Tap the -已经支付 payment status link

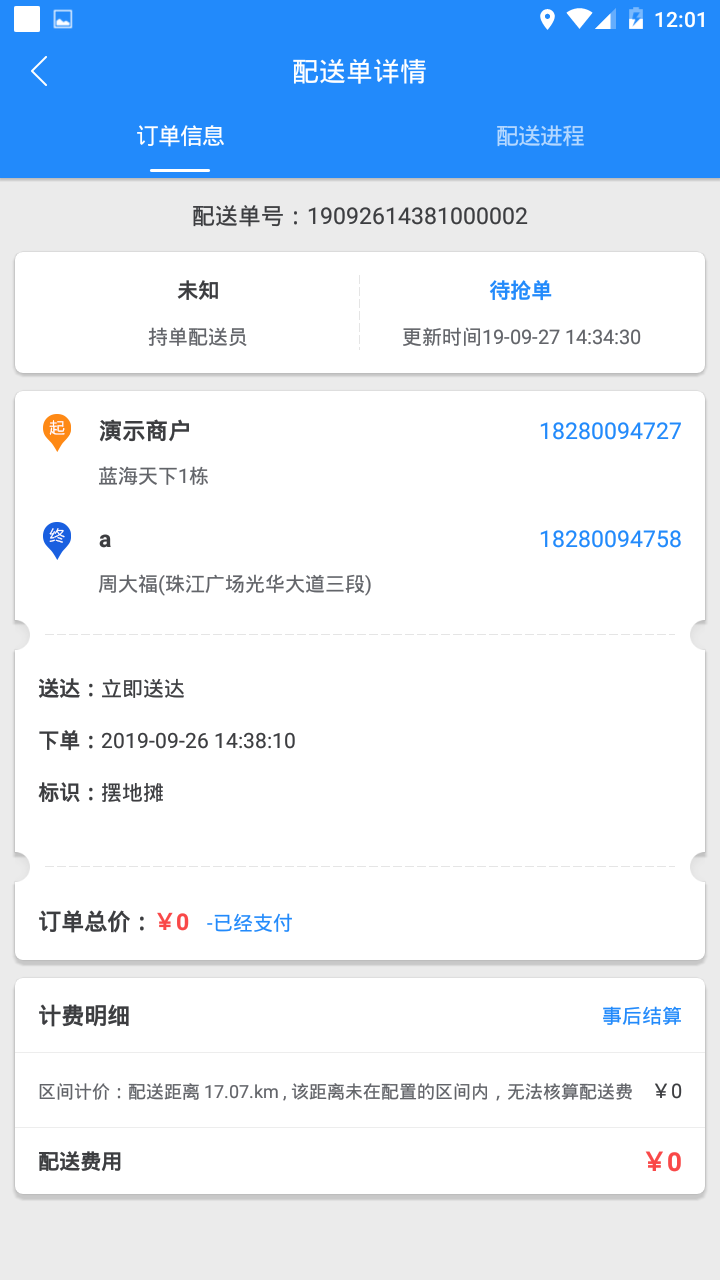click(x=247, y=922)
